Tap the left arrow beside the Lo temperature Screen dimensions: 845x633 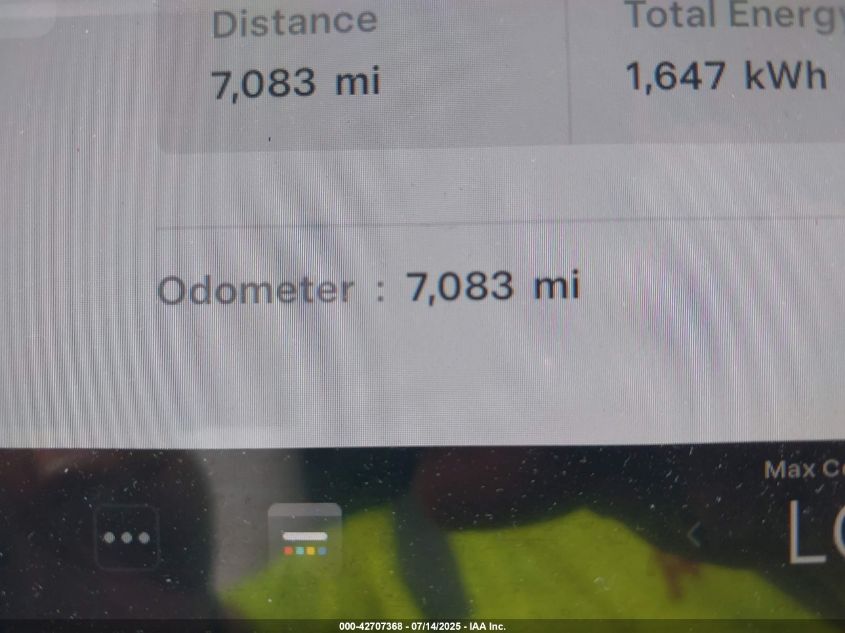693,534
